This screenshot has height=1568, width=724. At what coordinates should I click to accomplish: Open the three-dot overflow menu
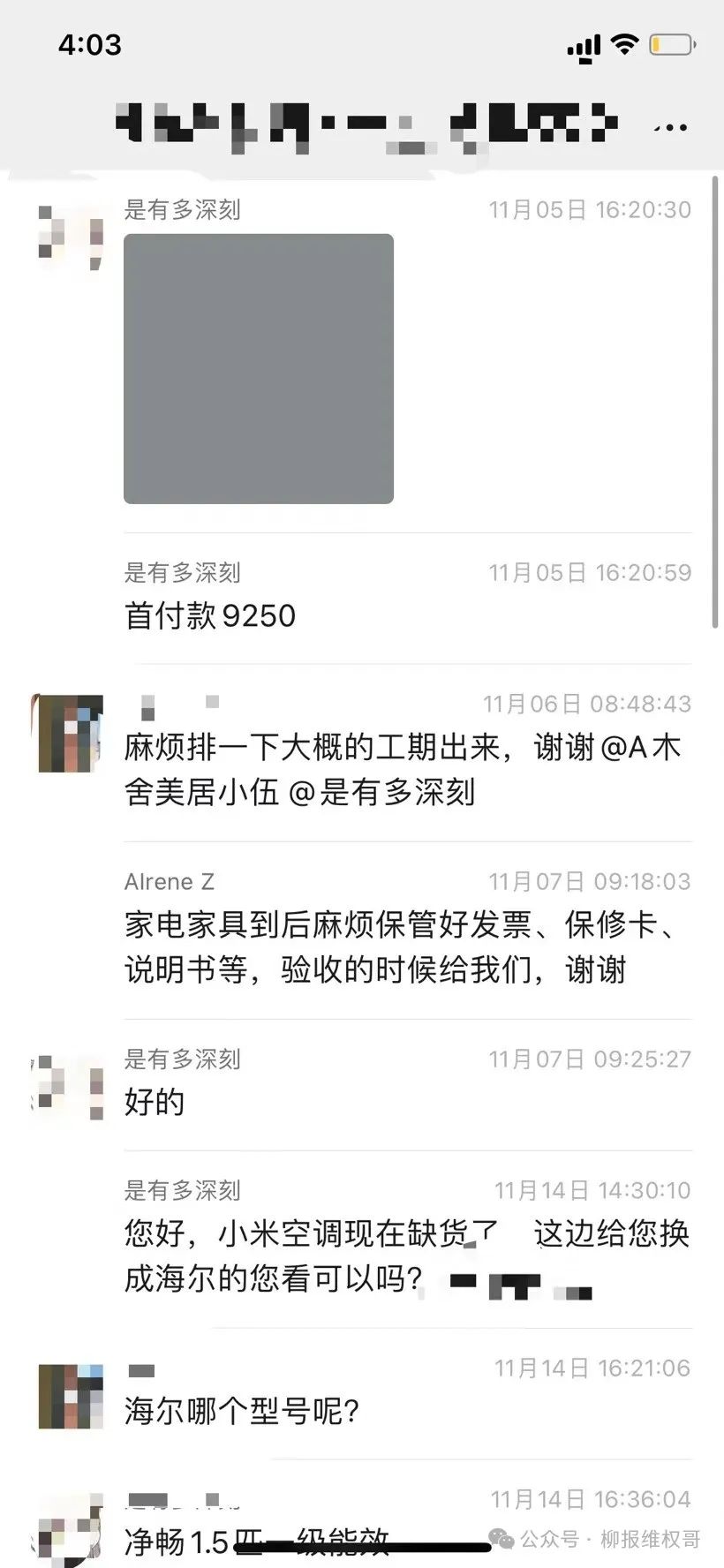671,128
